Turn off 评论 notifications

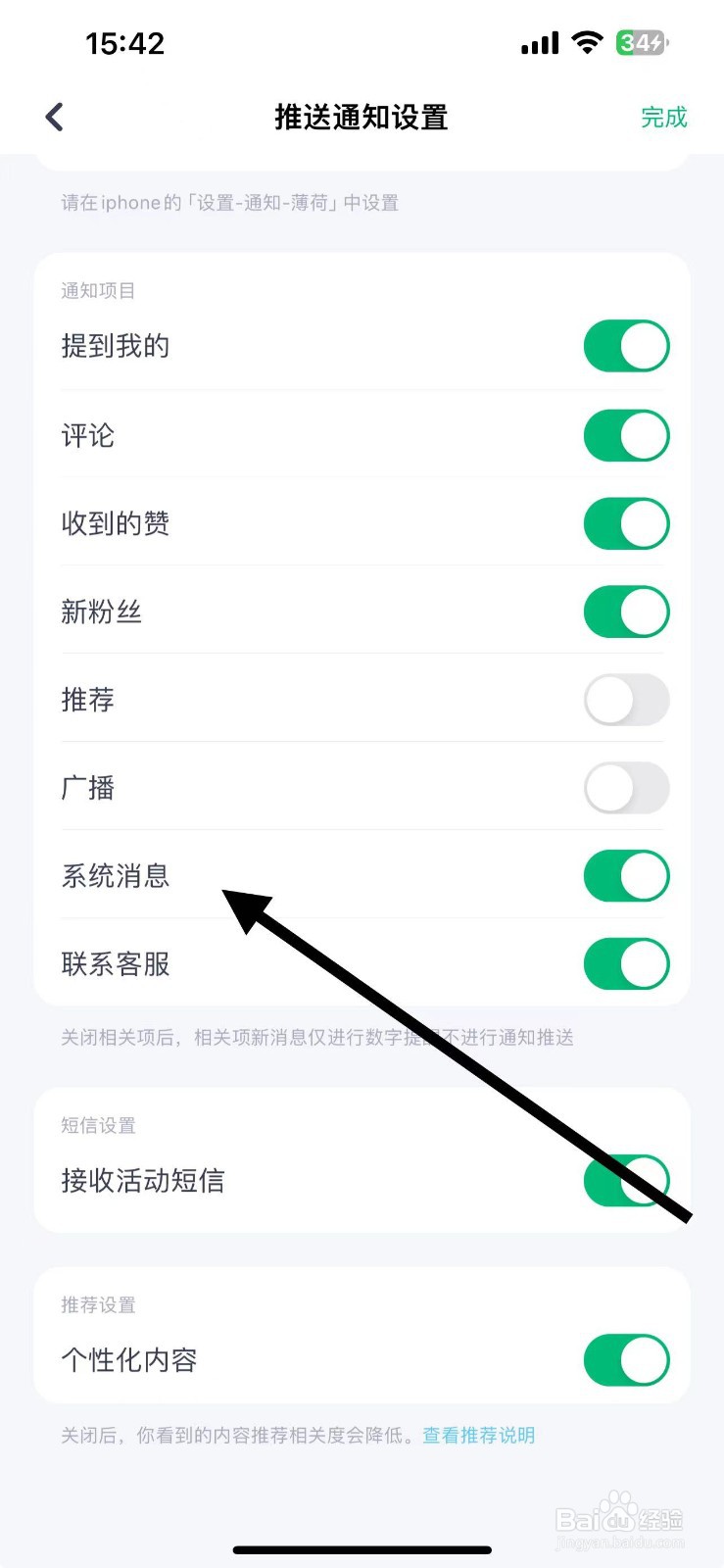point(626,434)
